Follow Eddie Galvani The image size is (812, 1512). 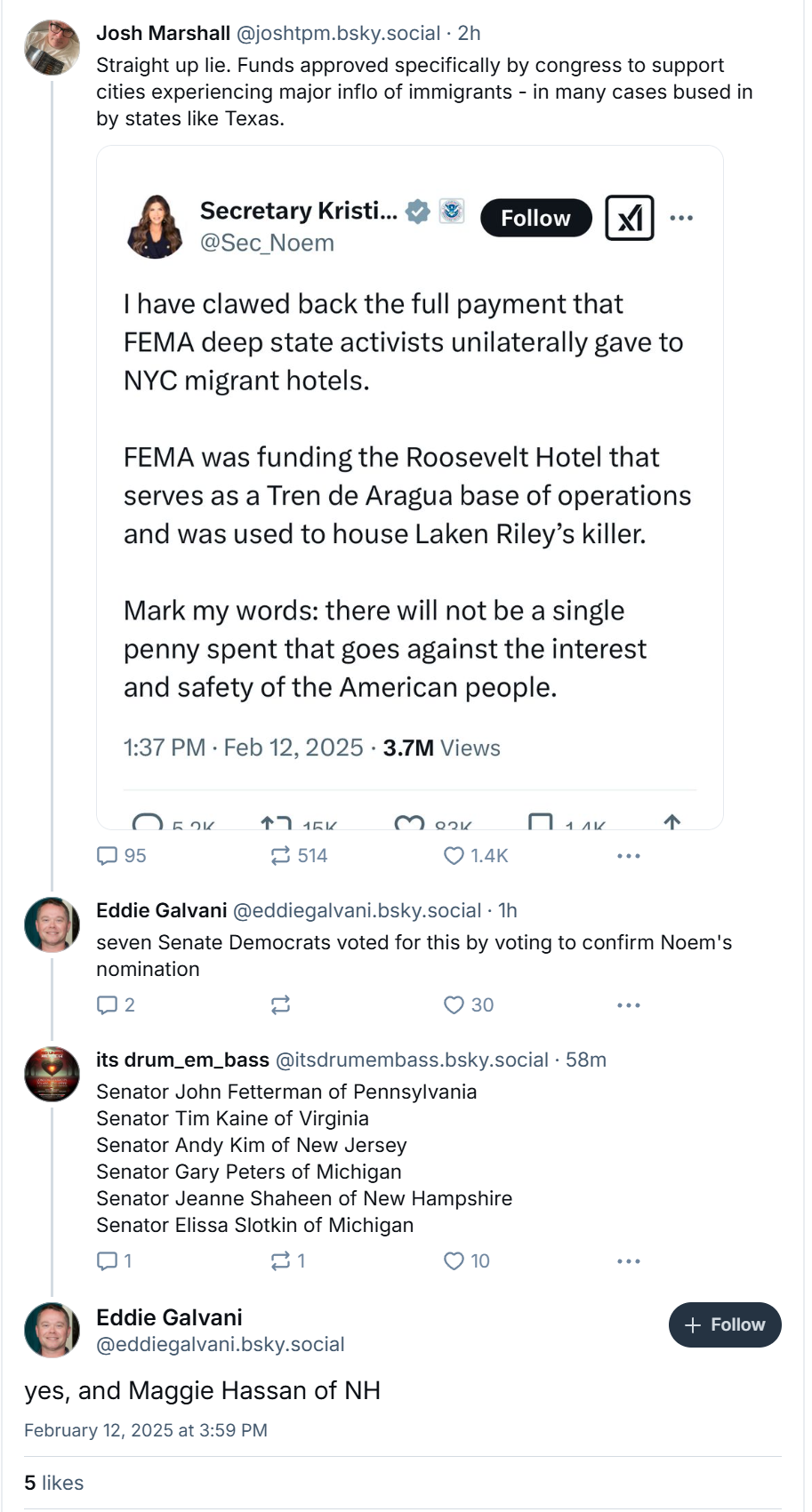[x=724, y=1324]
